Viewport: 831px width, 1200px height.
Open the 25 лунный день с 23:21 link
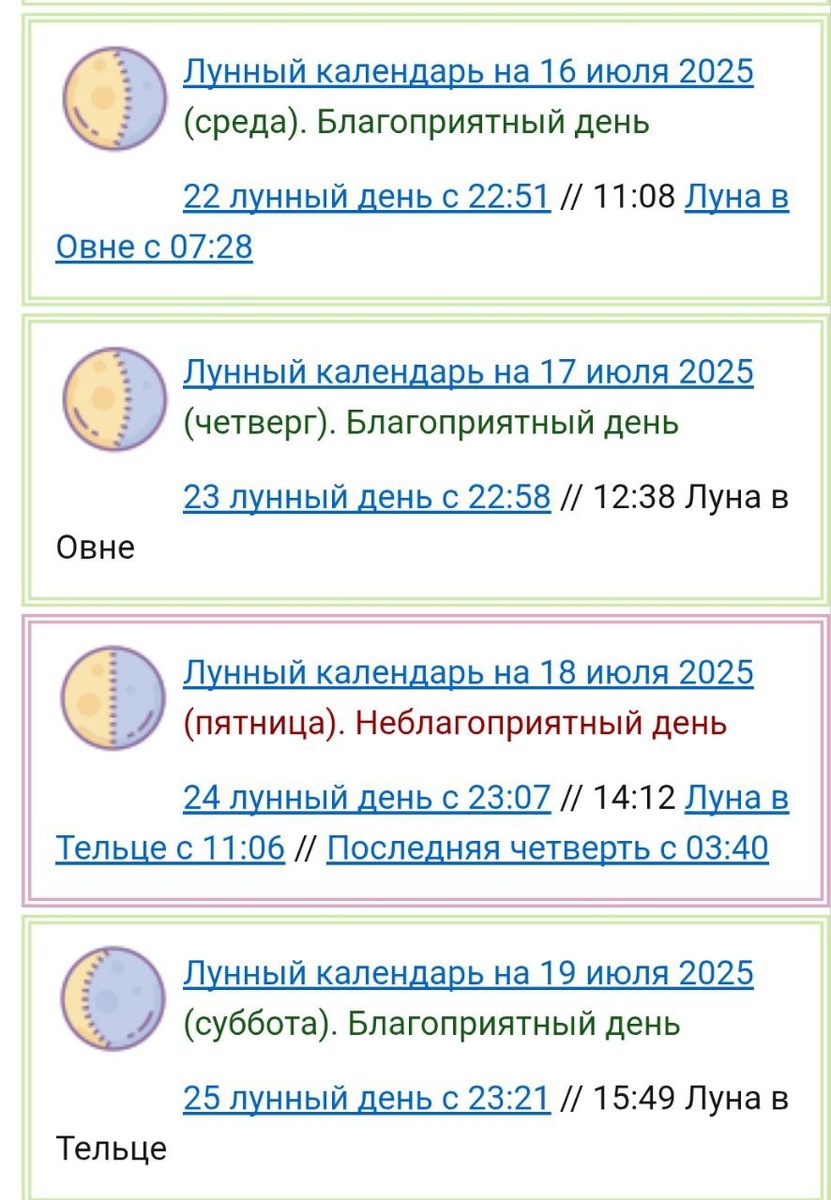coord(366,1098)
